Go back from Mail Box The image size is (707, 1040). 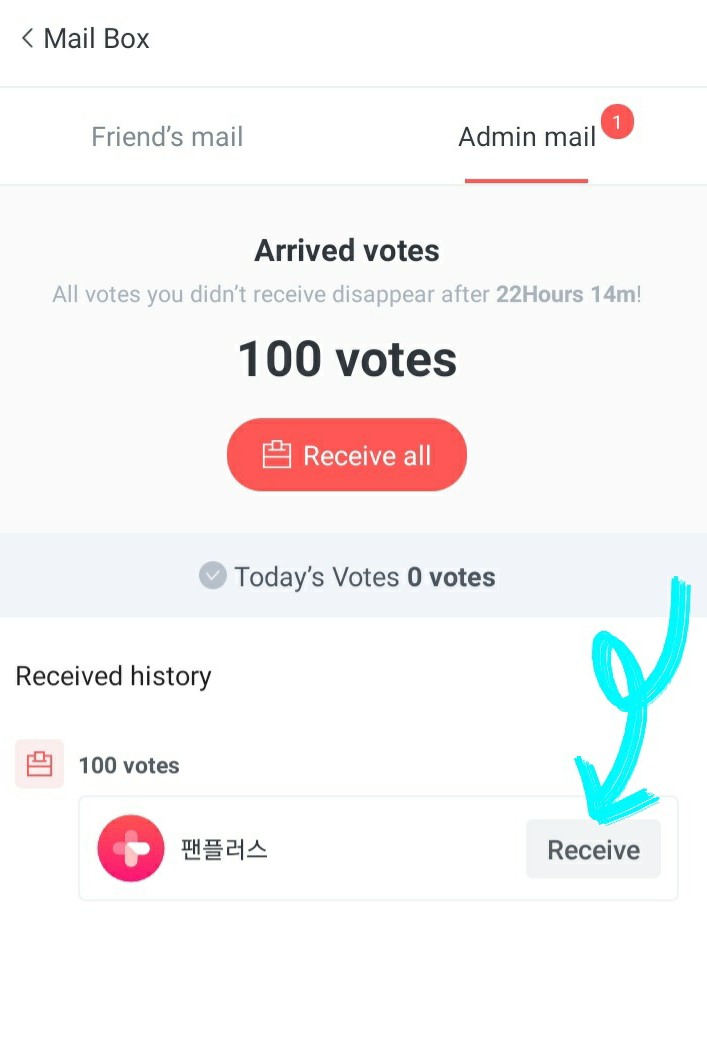tap(28, 39)
